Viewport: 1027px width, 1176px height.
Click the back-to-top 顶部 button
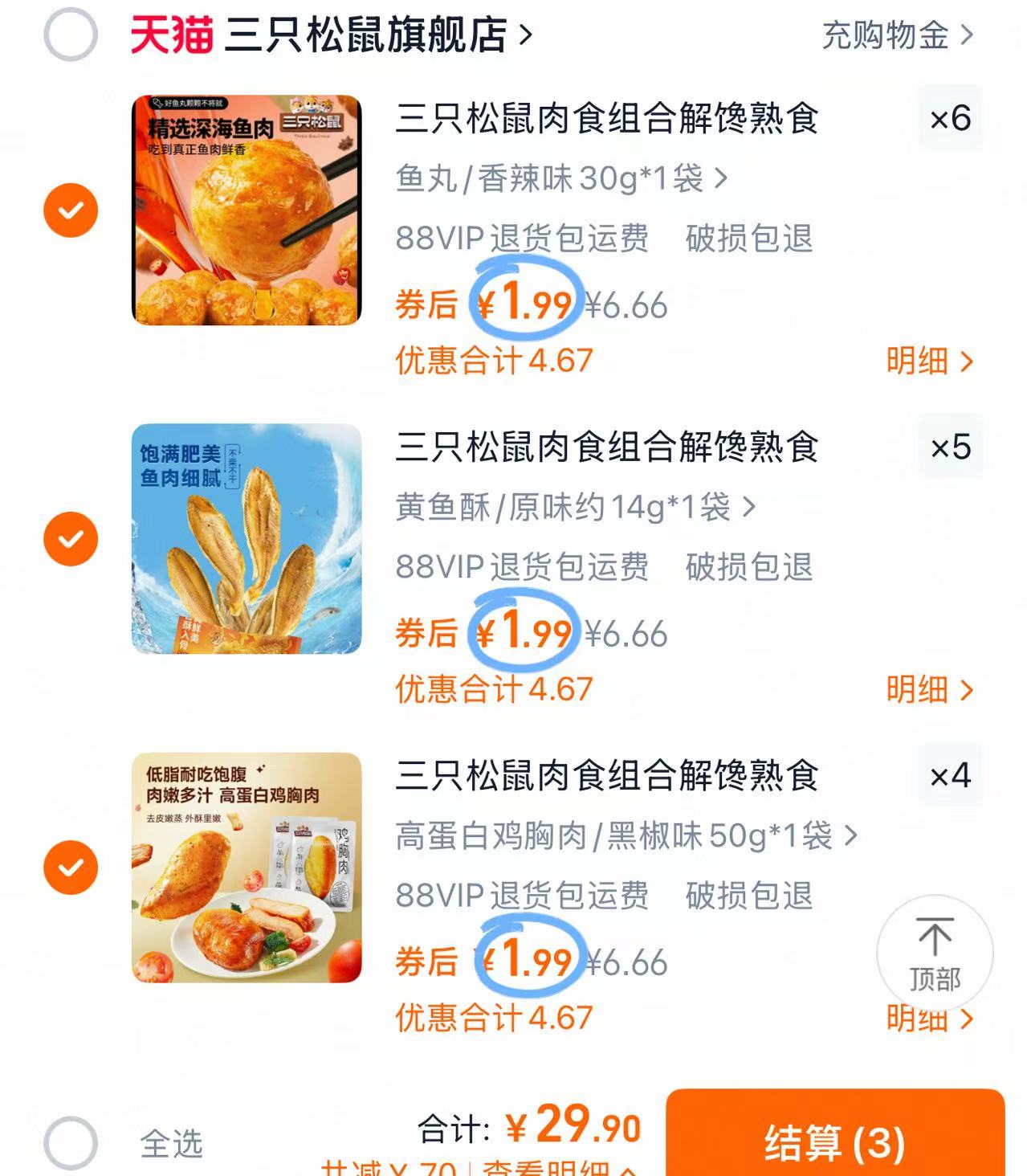(934, 953)
